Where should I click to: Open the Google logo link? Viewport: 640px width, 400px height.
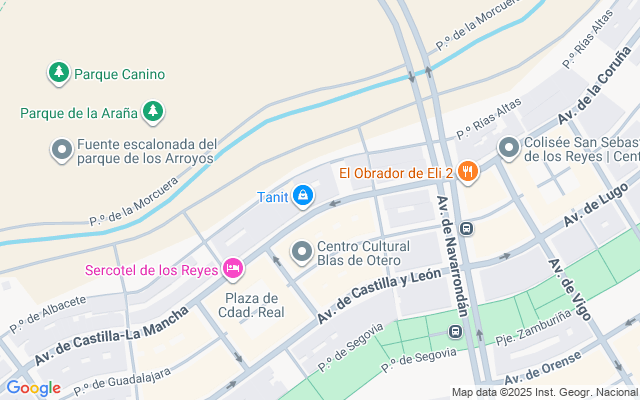(x=33, y=388)
